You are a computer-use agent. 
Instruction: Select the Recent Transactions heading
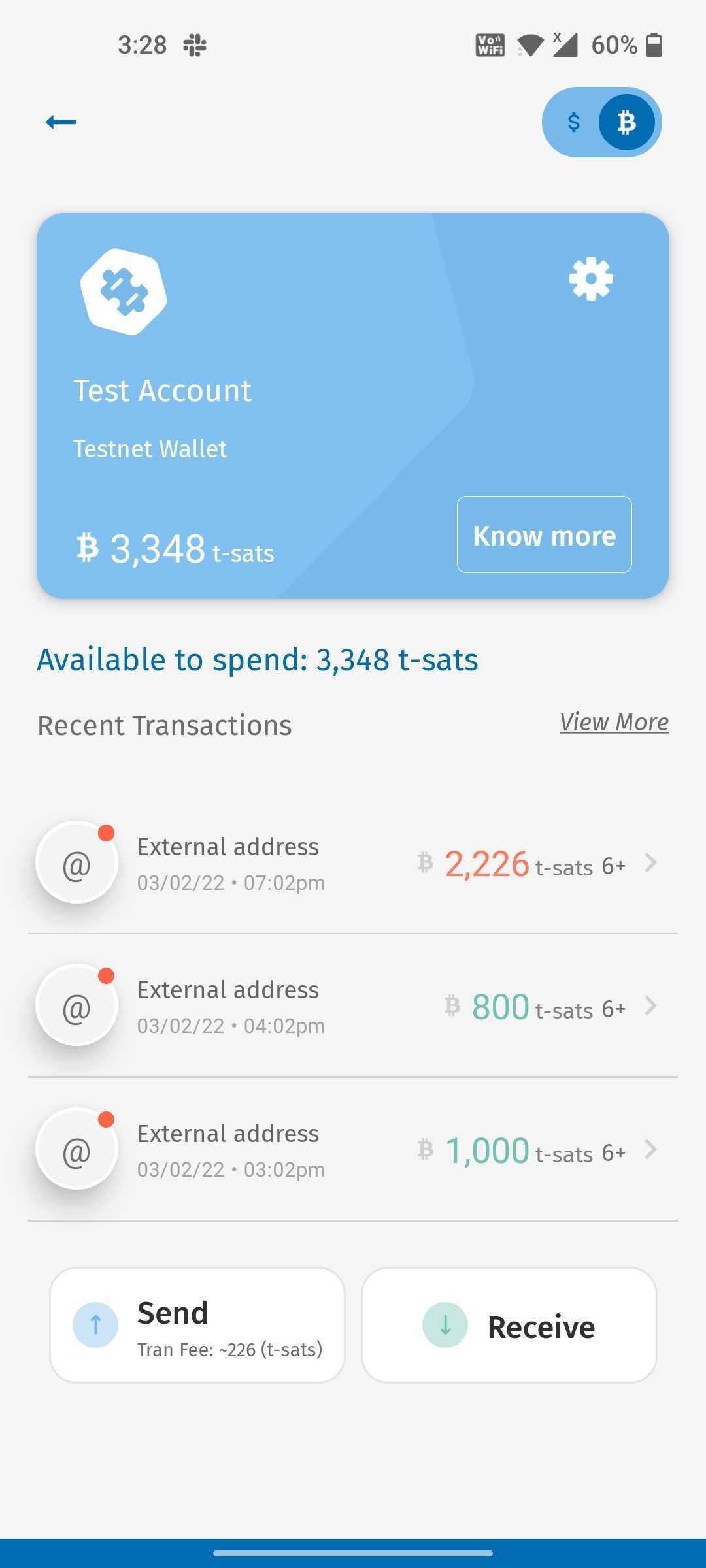tap(164, 725)
